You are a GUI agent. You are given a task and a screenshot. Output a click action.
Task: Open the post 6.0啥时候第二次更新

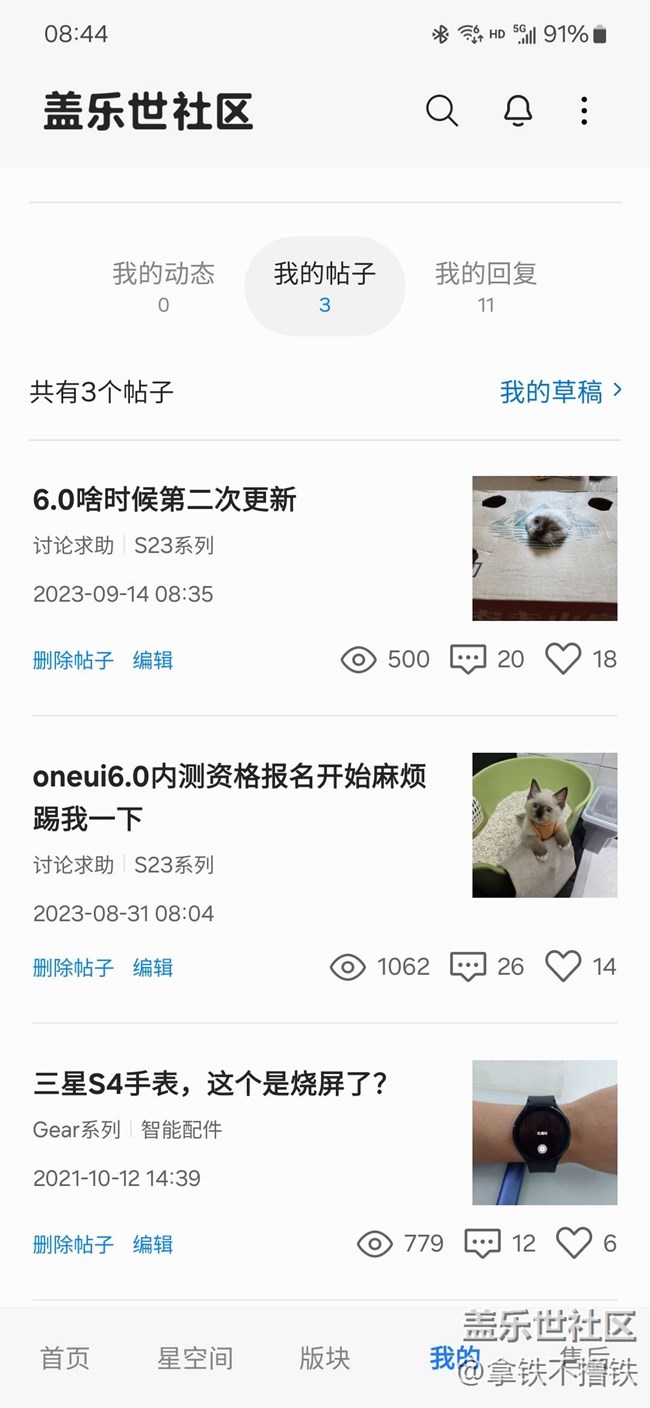tap(165, 499)
